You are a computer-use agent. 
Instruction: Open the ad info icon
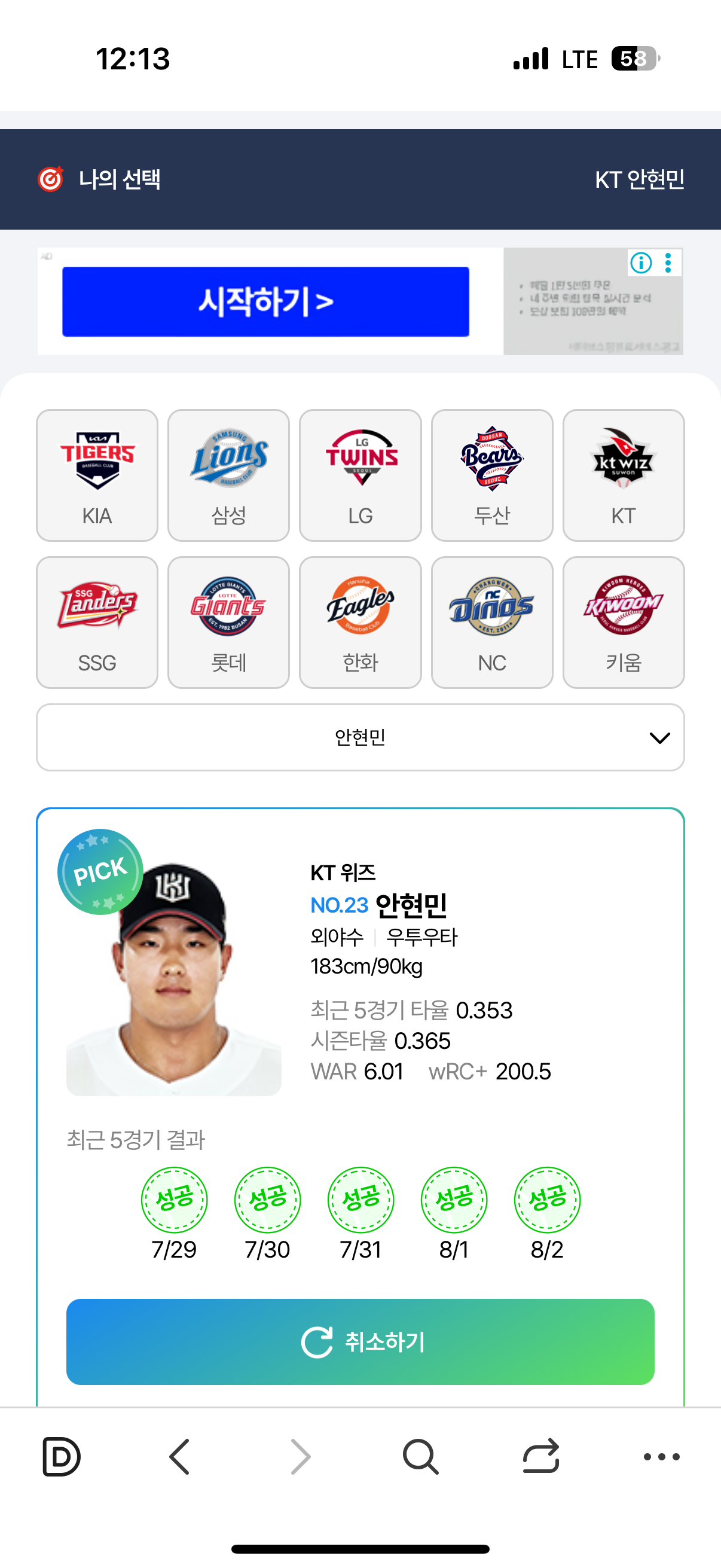tap(641, 263)
